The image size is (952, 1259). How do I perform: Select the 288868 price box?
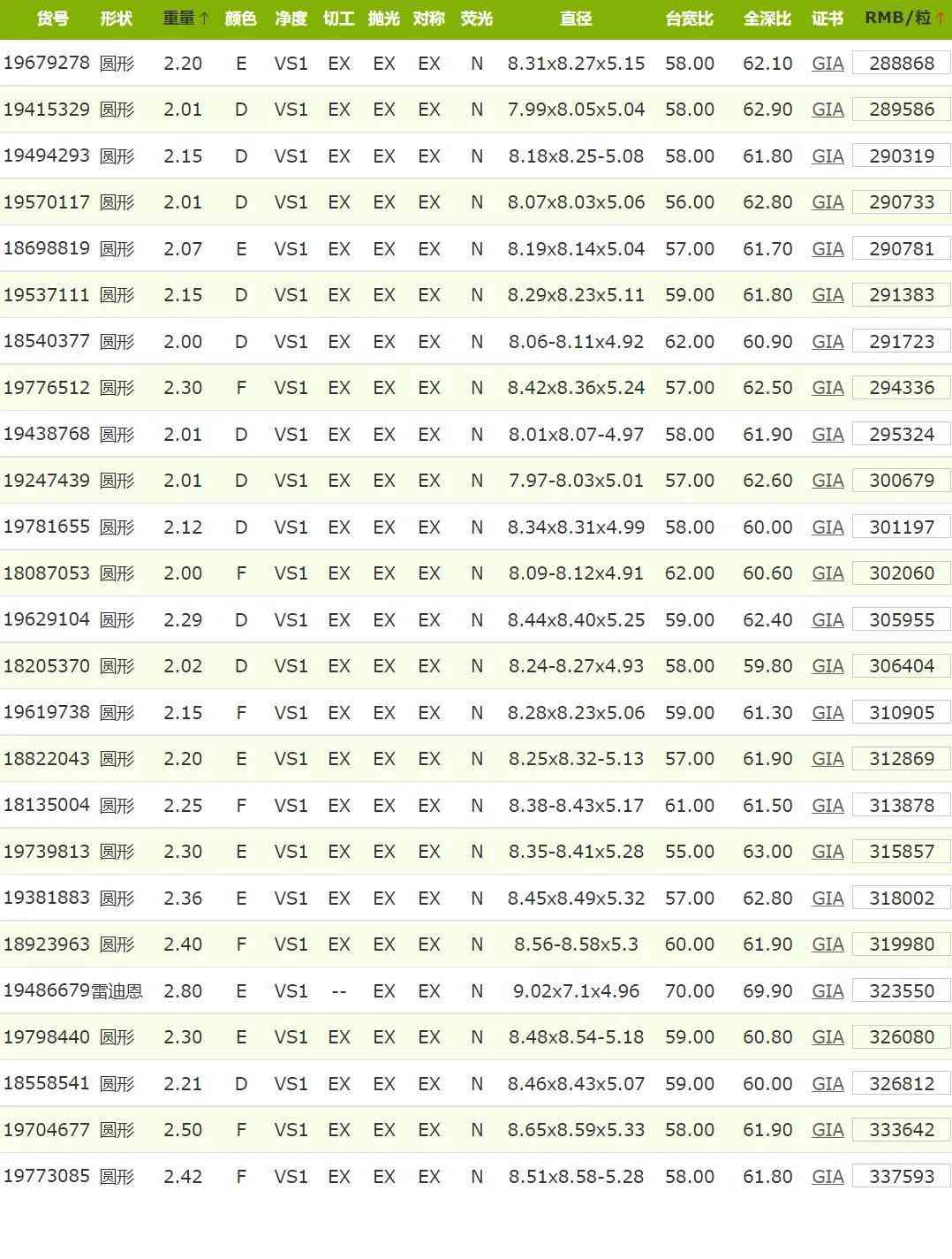(x=901, y=64)
